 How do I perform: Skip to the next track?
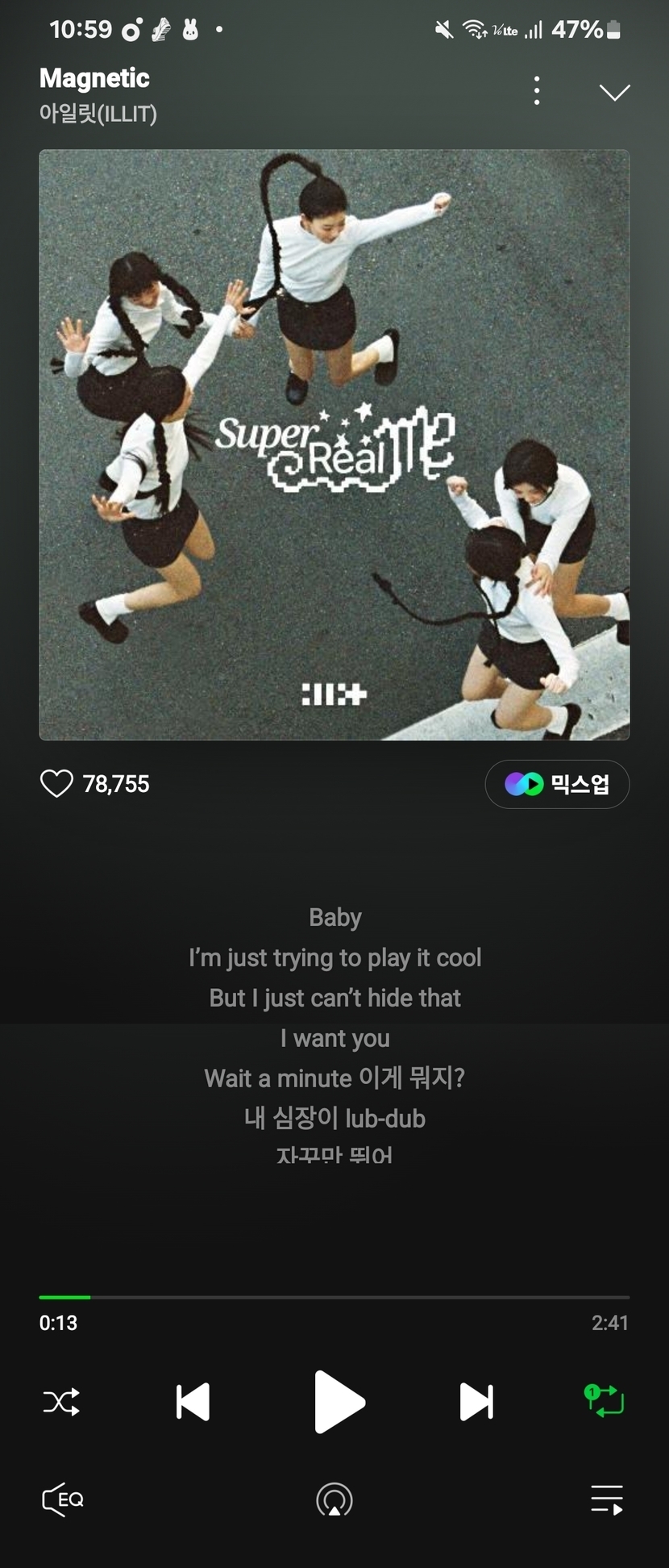tap(476, 1402)
